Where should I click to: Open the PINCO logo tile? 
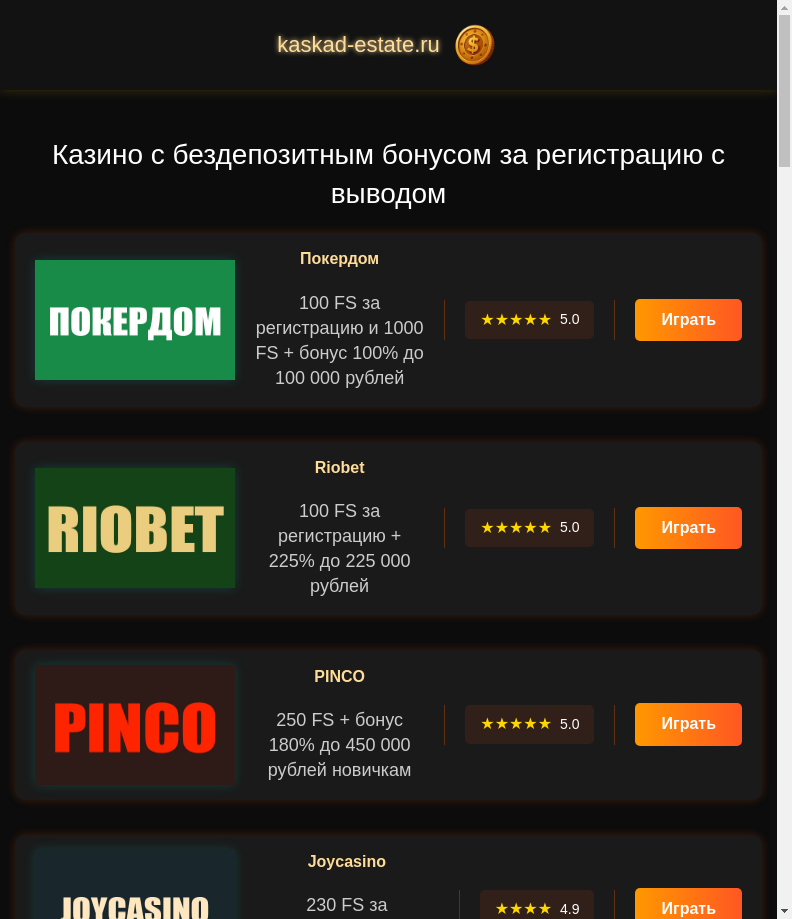coord(135,726)
